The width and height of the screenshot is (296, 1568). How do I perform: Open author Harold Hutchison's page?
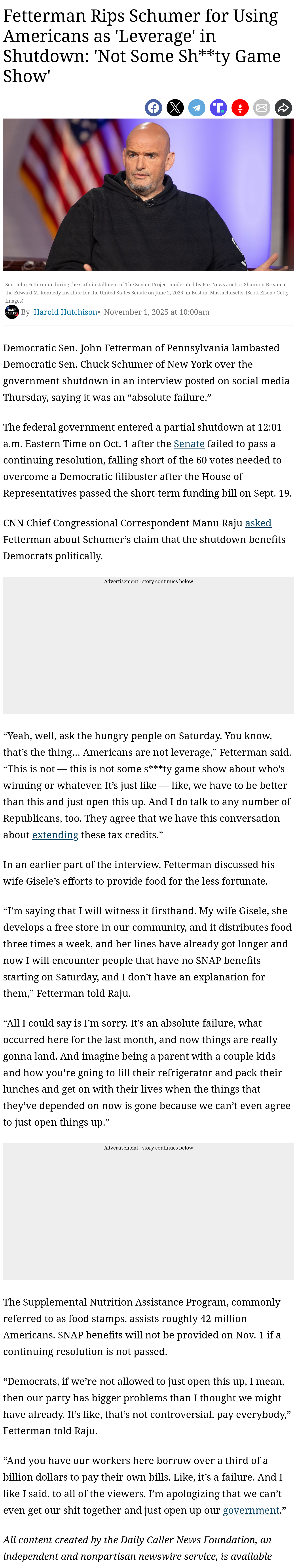(65, 312)
